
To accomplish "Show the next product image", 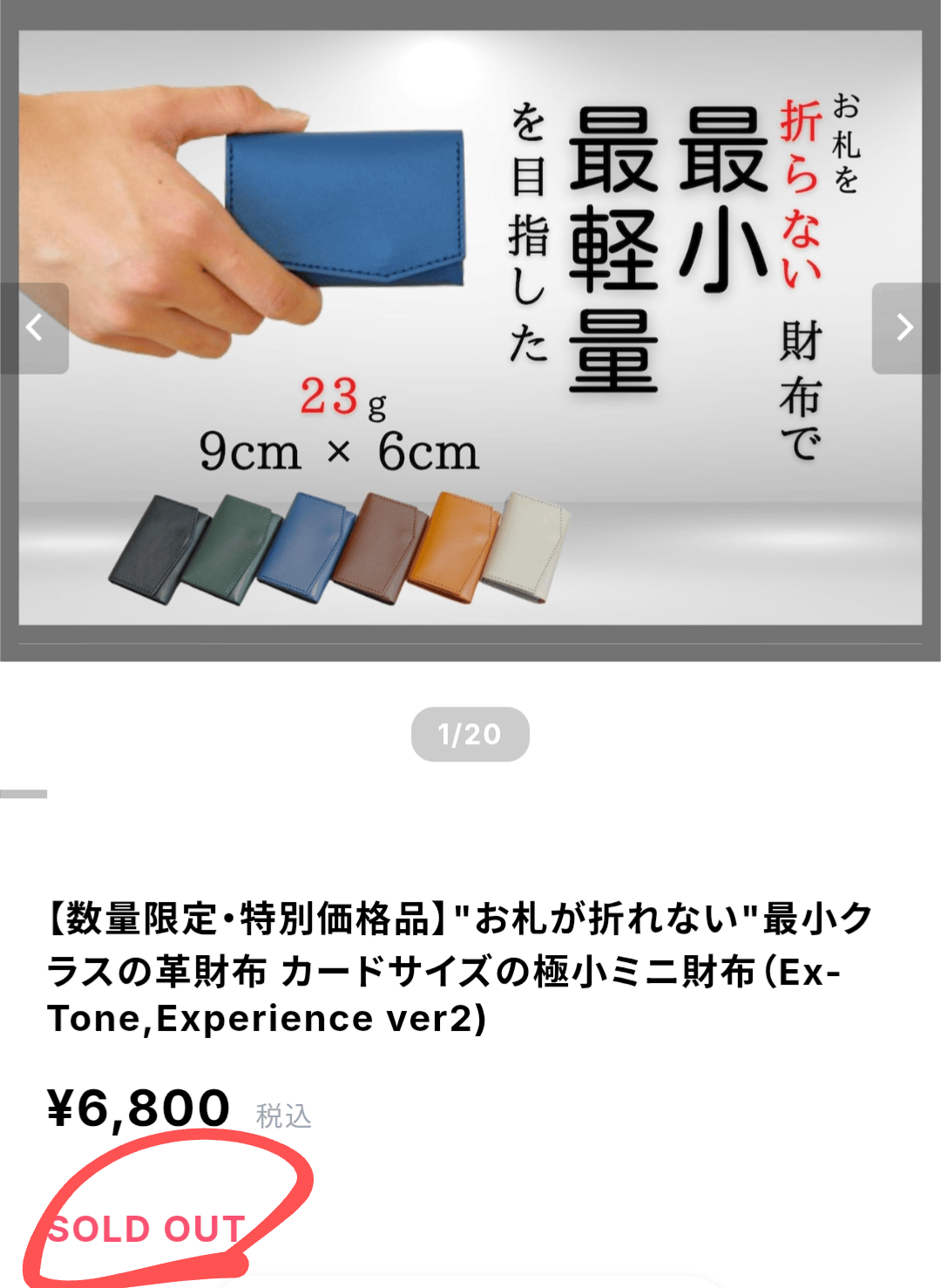I will pyautogui.click(x=905, y=329).
